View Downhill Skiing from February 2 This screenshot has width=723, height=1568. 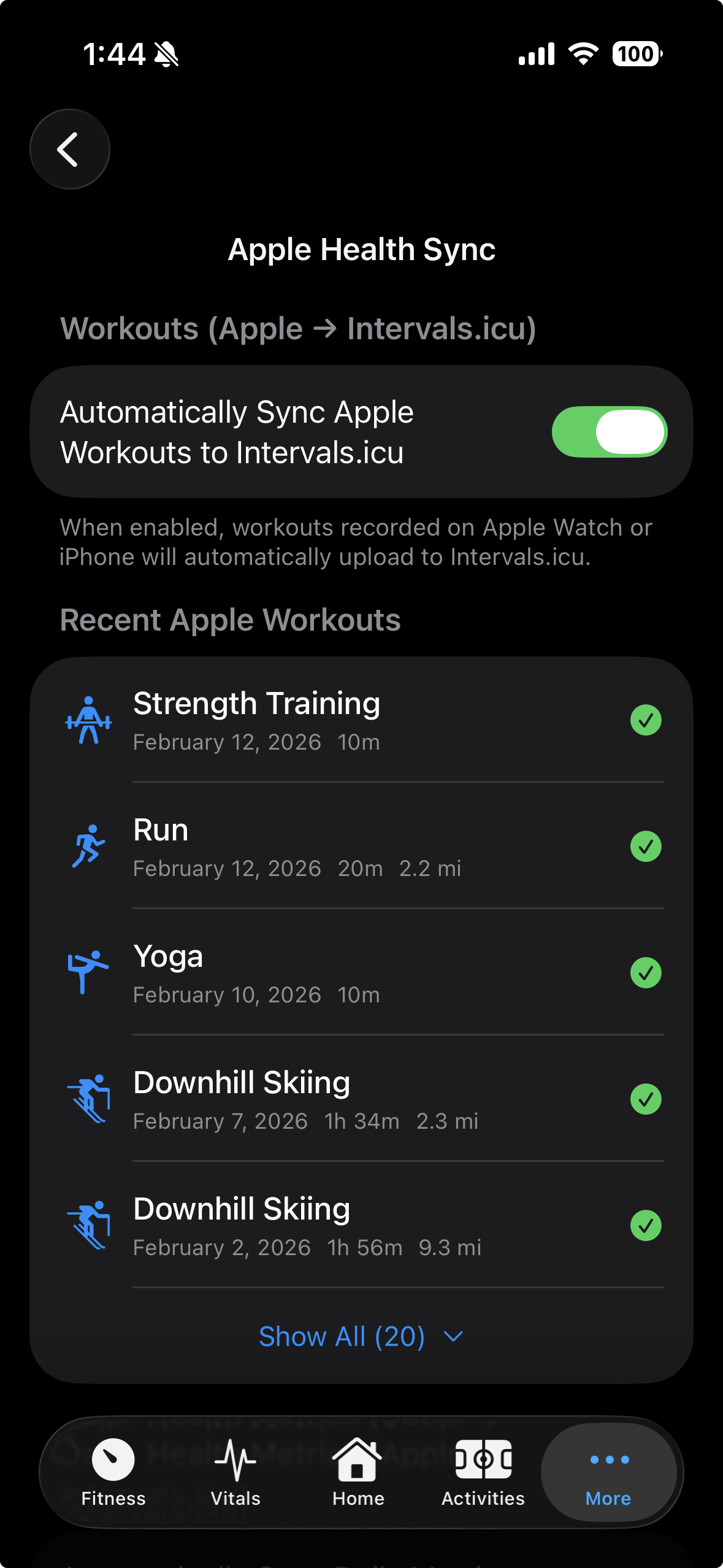[362, 1226]
